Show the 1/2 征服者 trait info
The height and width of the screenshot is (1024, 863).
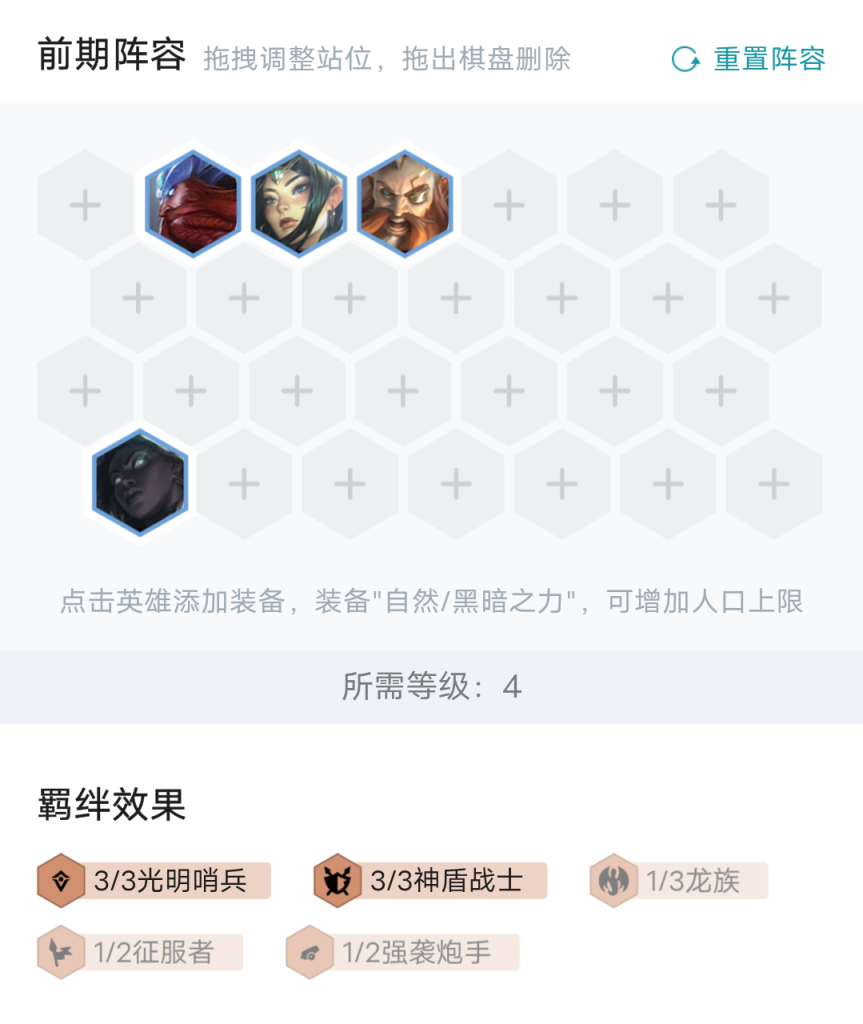pos(141,952)
